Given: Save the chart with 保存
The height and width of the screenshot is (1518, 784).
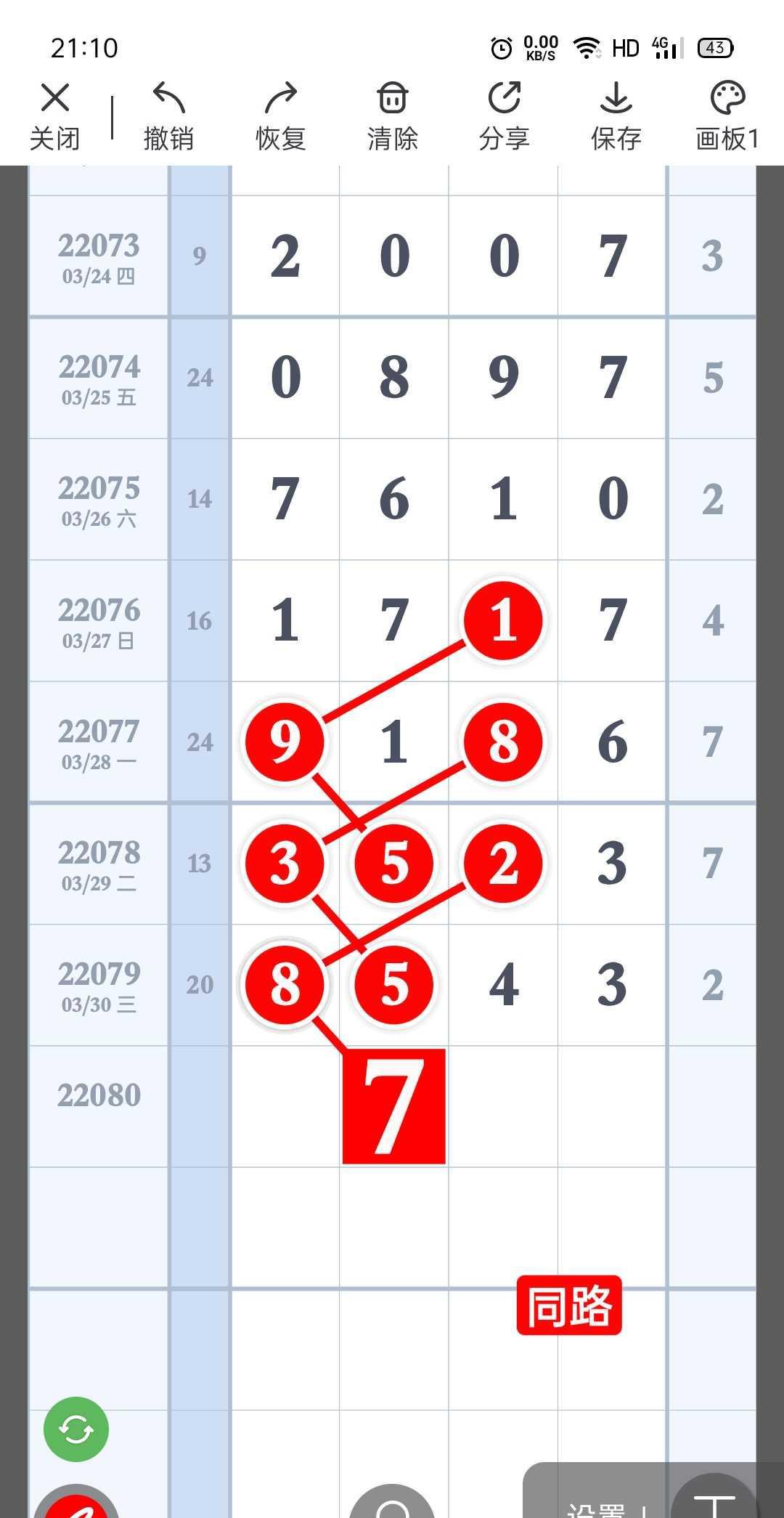Looking at the screenshot, I should click(616, 116).
